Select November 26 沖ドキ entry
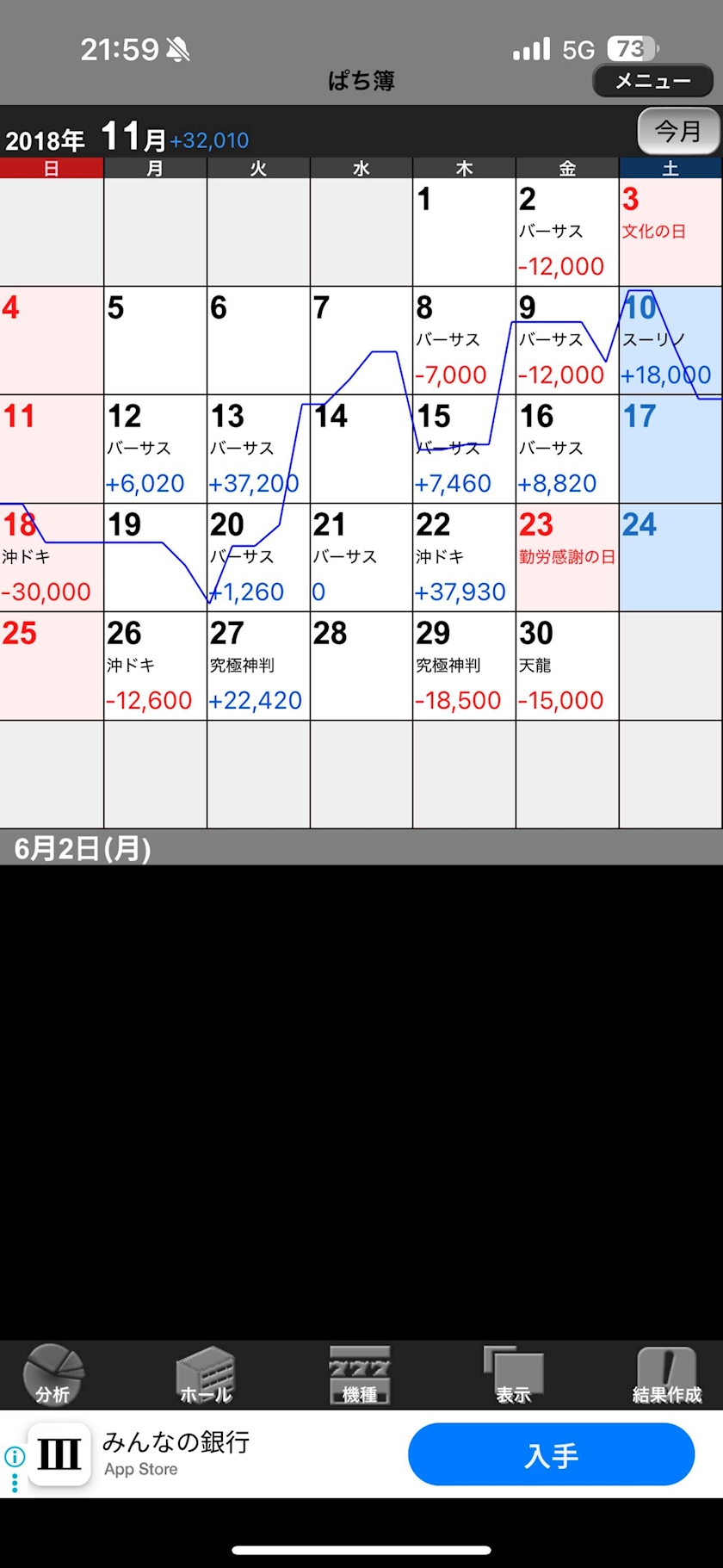 tap(155, 666)
